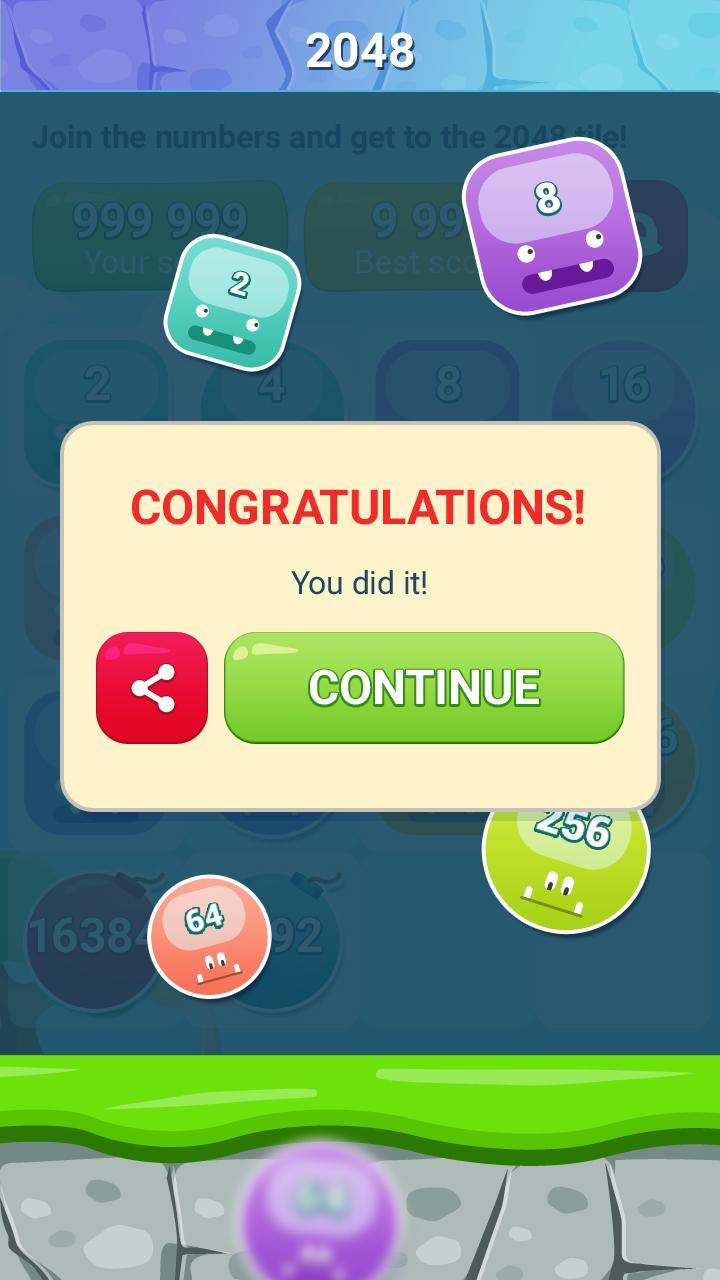Click the You did it message
The width and height of the screenshot is (720, 1280).
click(358, 582)
